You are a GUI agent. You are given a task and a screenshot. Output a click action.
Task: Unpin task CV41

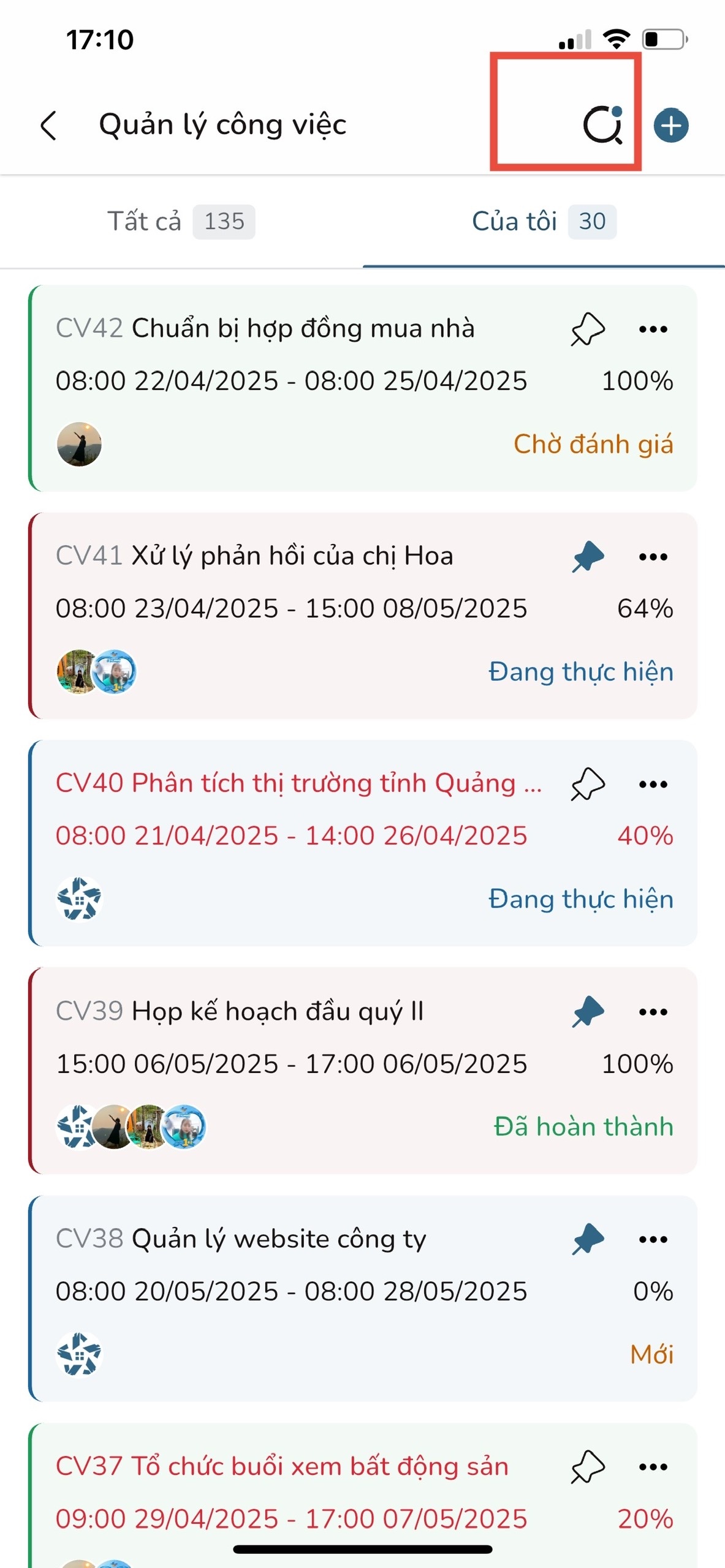tap(588, 557)
